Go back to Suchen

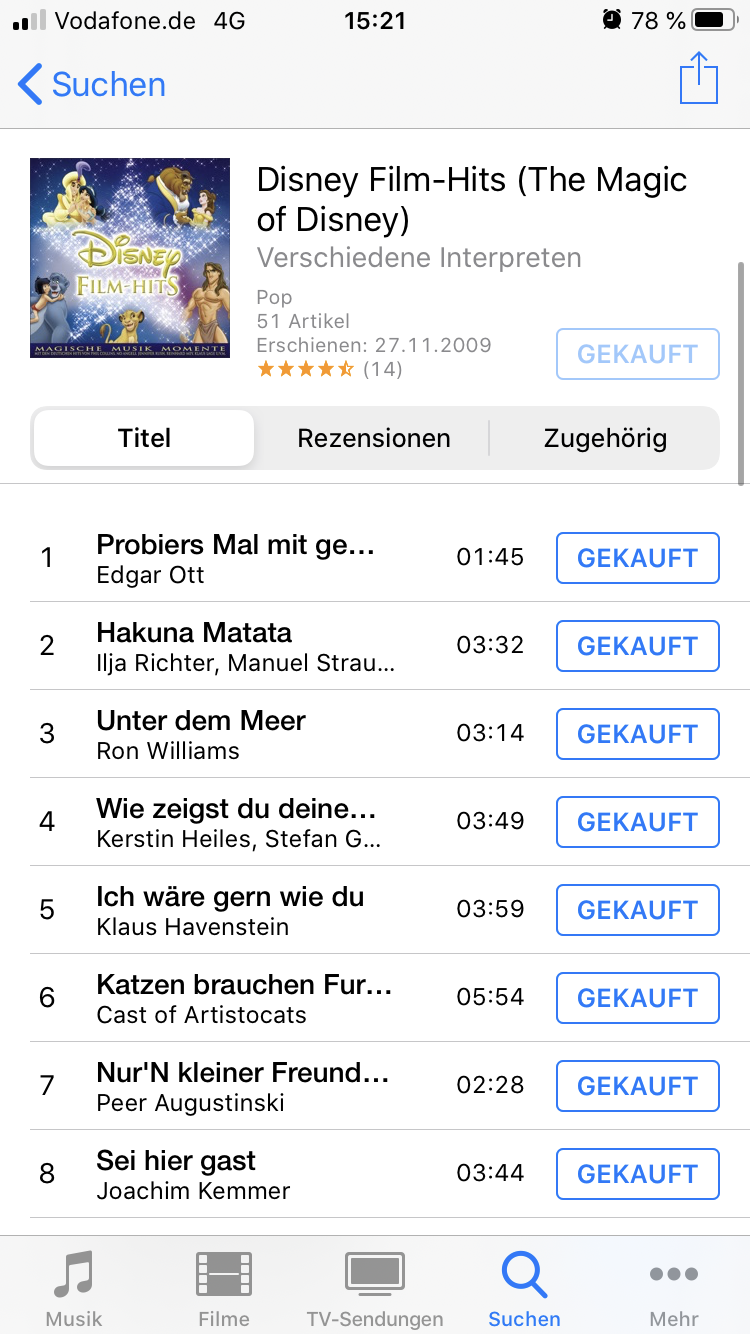[x=92, y=84]
